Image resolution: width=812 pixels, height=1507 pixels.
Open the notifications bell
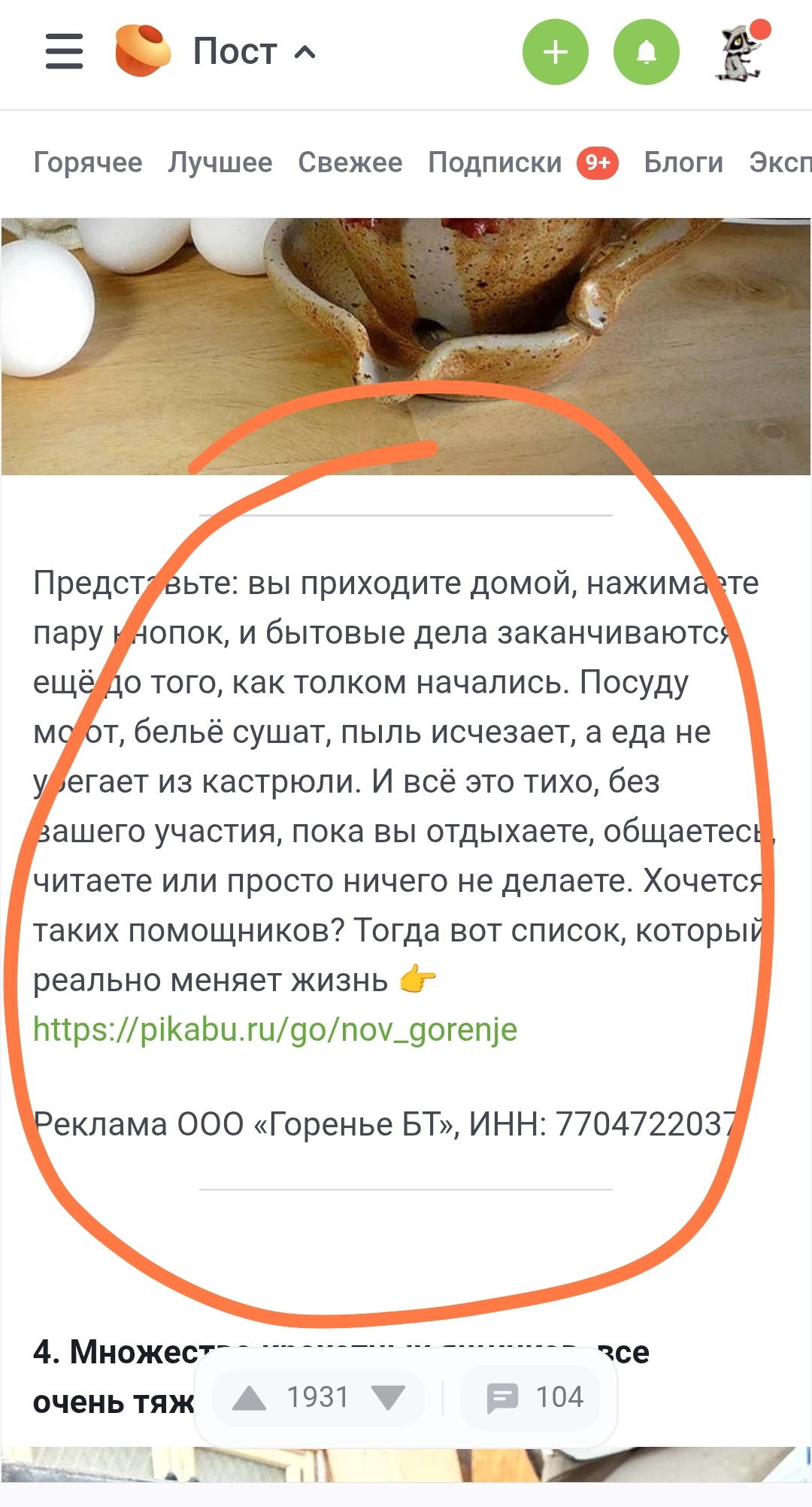(x=647, y=52)
